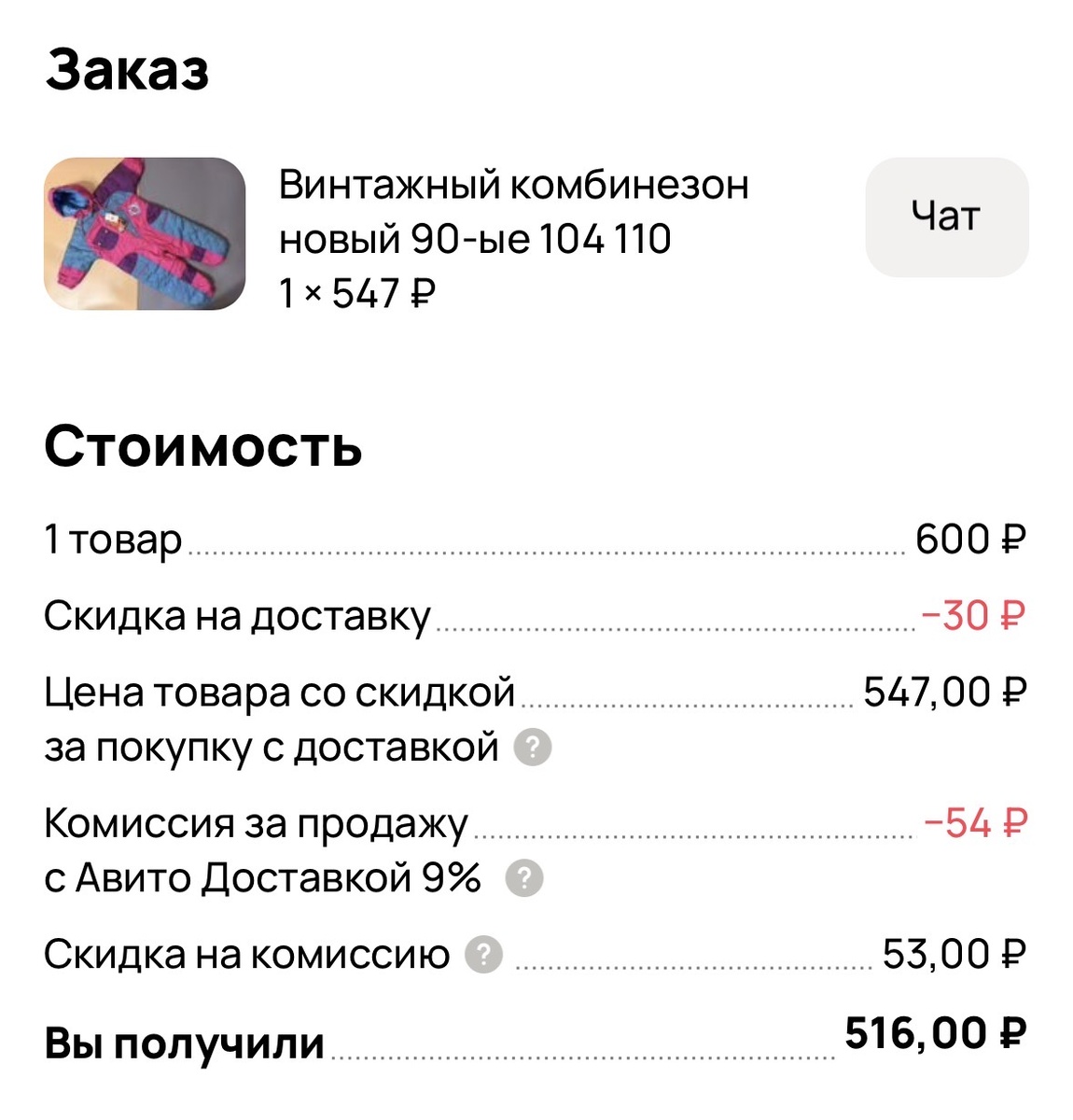Click the 547,00 ₽ discounted price

pos(942,691)
